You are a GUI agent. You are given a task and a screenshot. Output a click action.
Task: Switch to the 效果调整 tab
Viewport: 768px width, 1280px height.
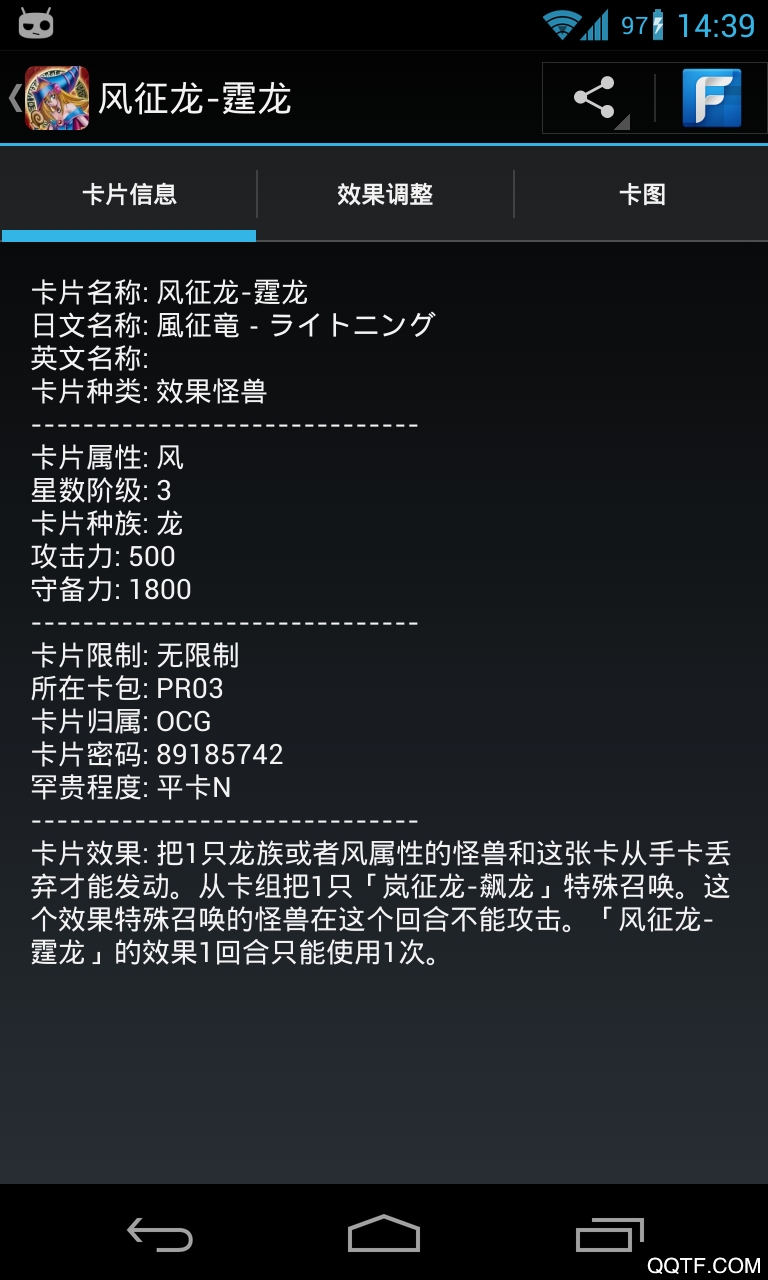385,194
